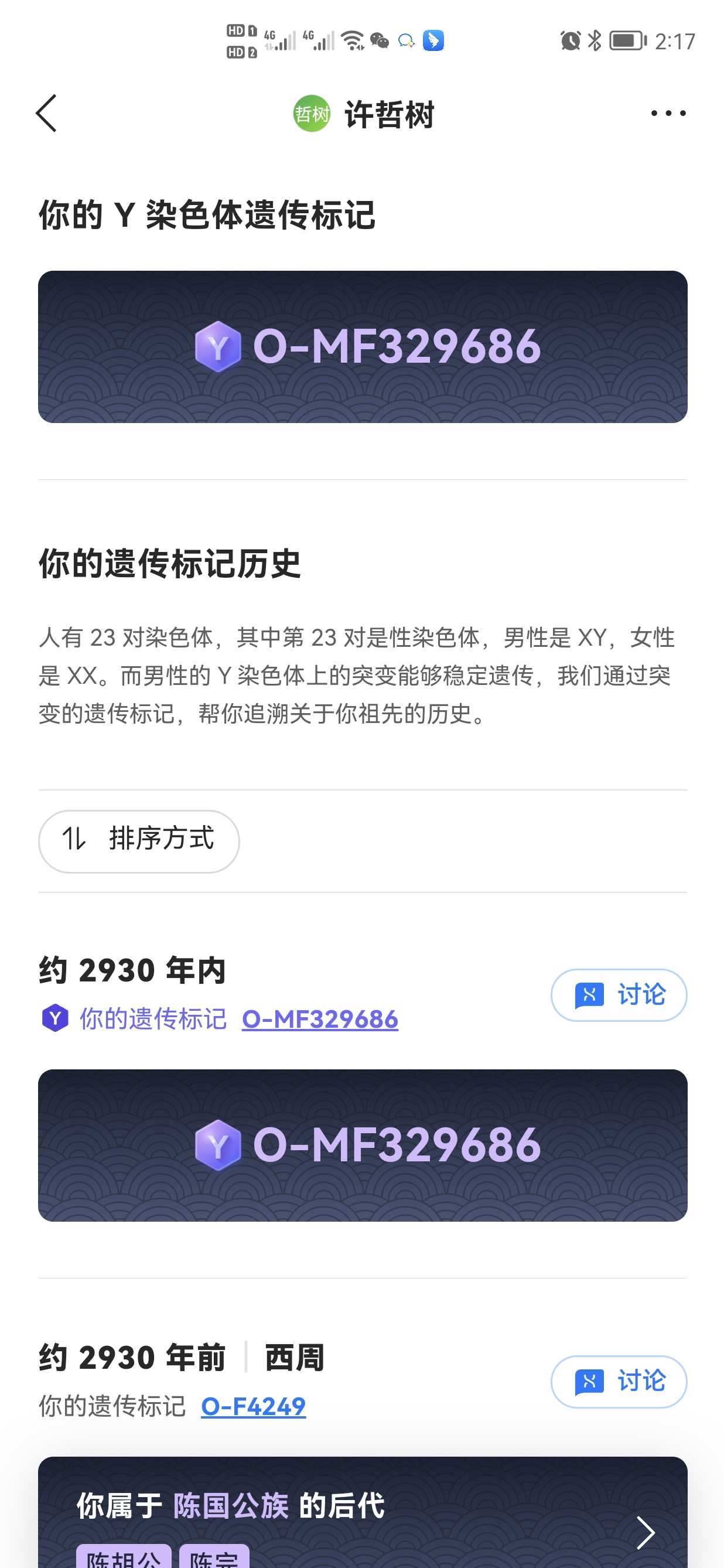Image resolution: width=724 pixels, height=1568 pixels.
Task: Follow the underlined O-MF329686 link
Action: [320, 1019]
